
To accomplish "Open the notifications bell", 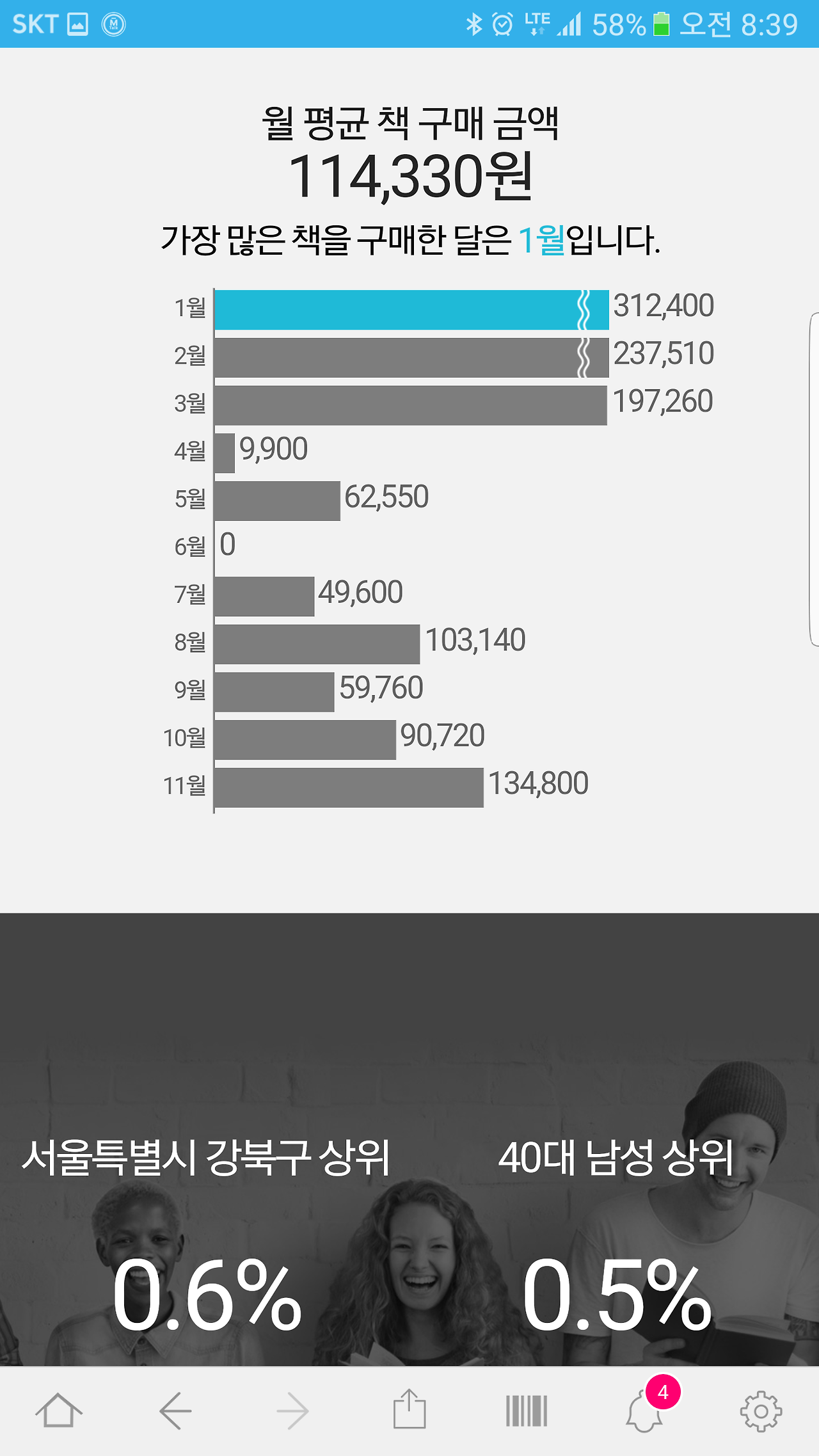I will click(x=645, y=1411).
